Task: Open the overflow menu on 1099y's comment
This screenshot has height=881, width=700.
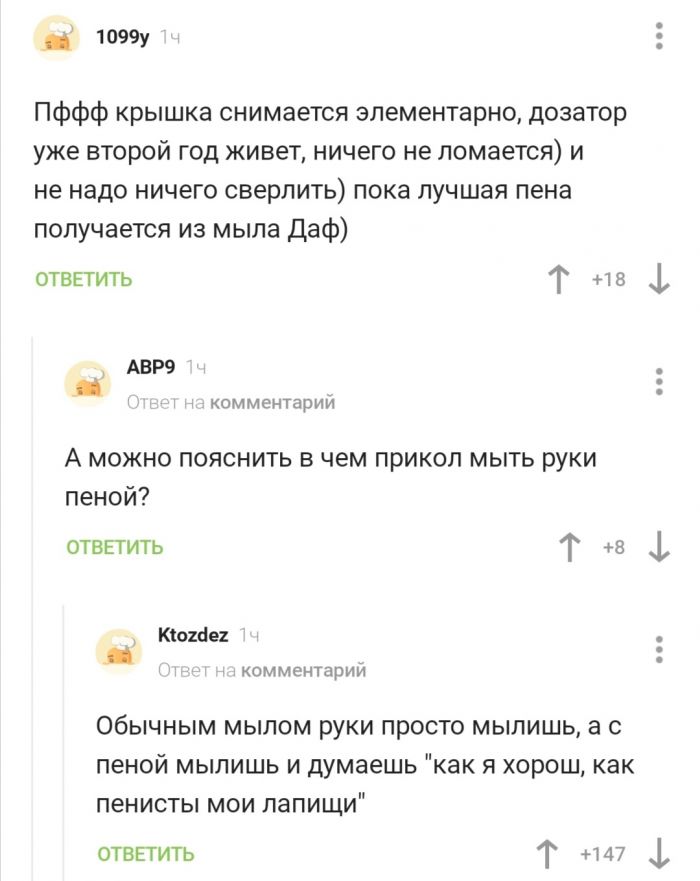Action: pos(658,38)
